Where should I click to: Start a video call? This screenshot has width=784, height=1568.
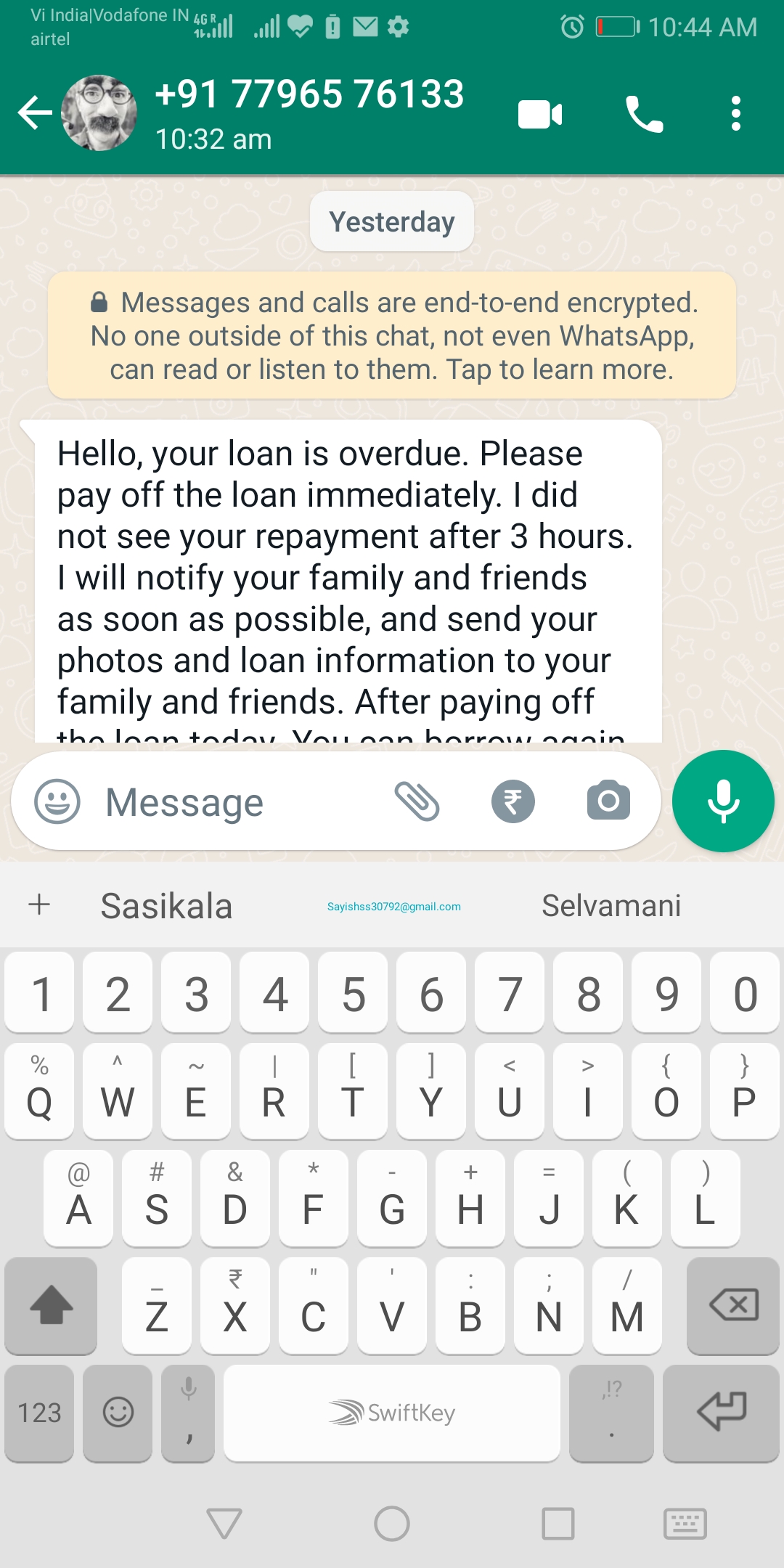[539, 115]
